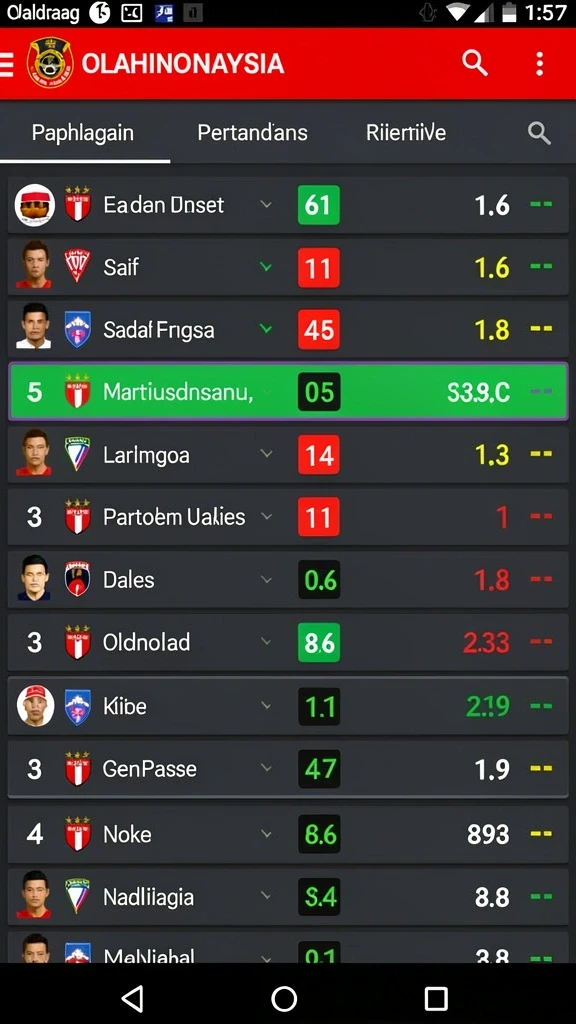Image resolution: width=576 pixels, height=1024 pixels.
Task: Open the hamburger drawer menu
Action: click(7, 64)
